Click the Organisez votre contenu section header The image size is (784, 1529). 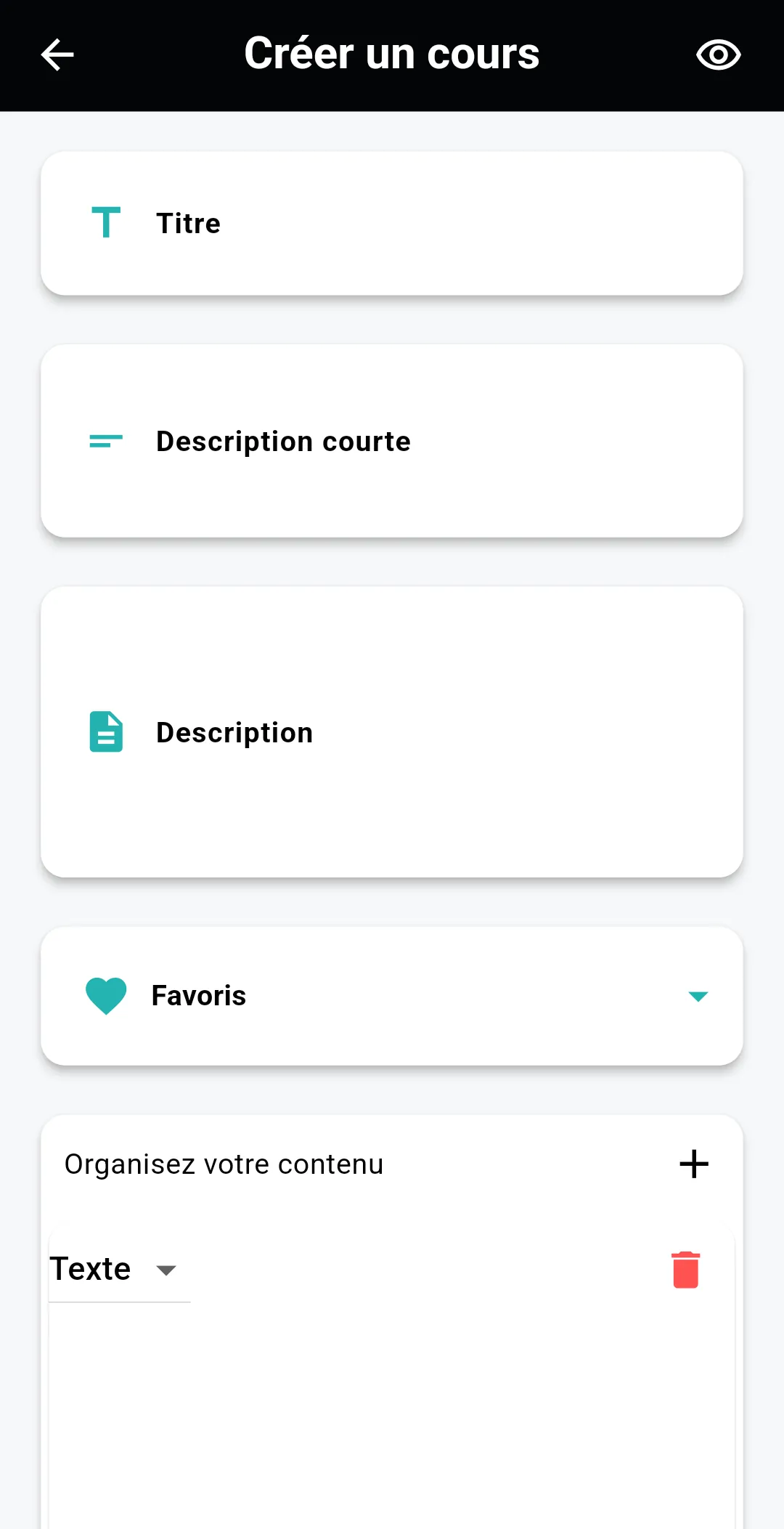[x=223, y=1164]
